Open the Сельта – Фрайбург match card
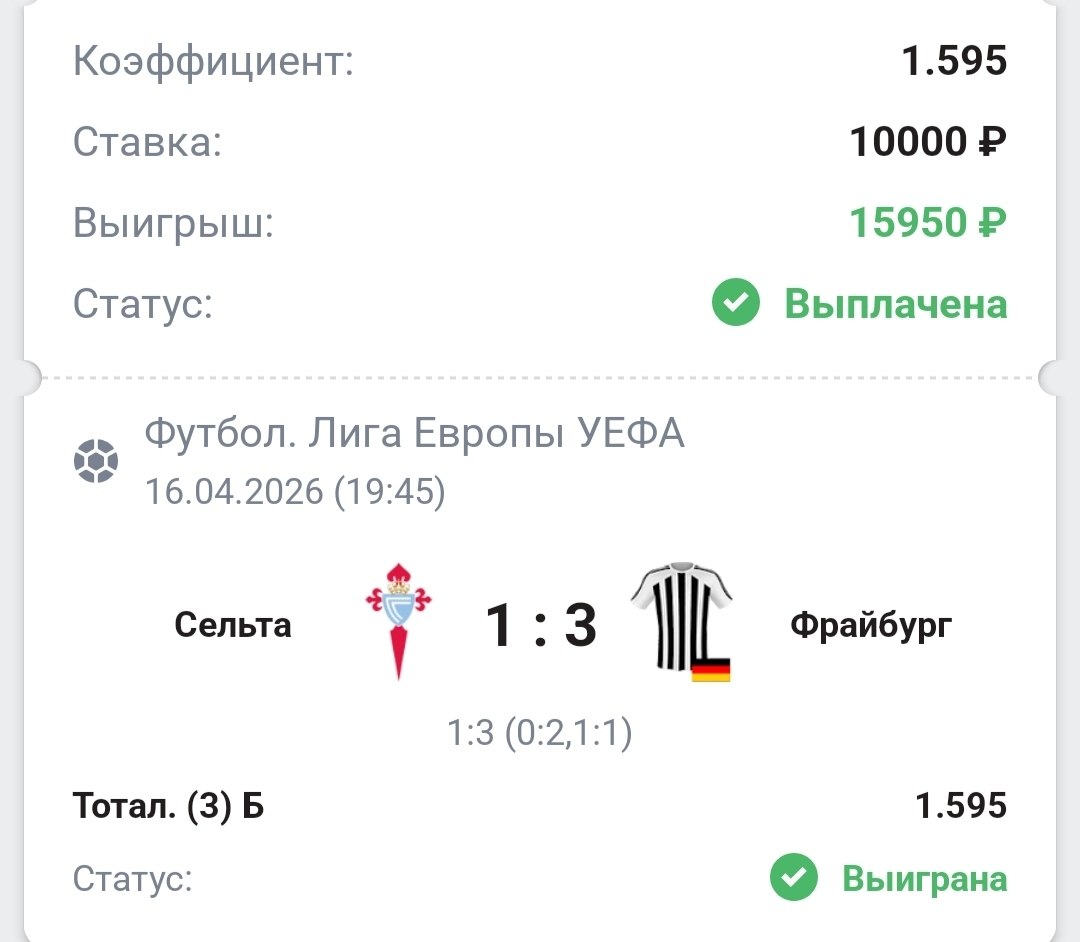Screen dimensions: 1080x942 540,626
